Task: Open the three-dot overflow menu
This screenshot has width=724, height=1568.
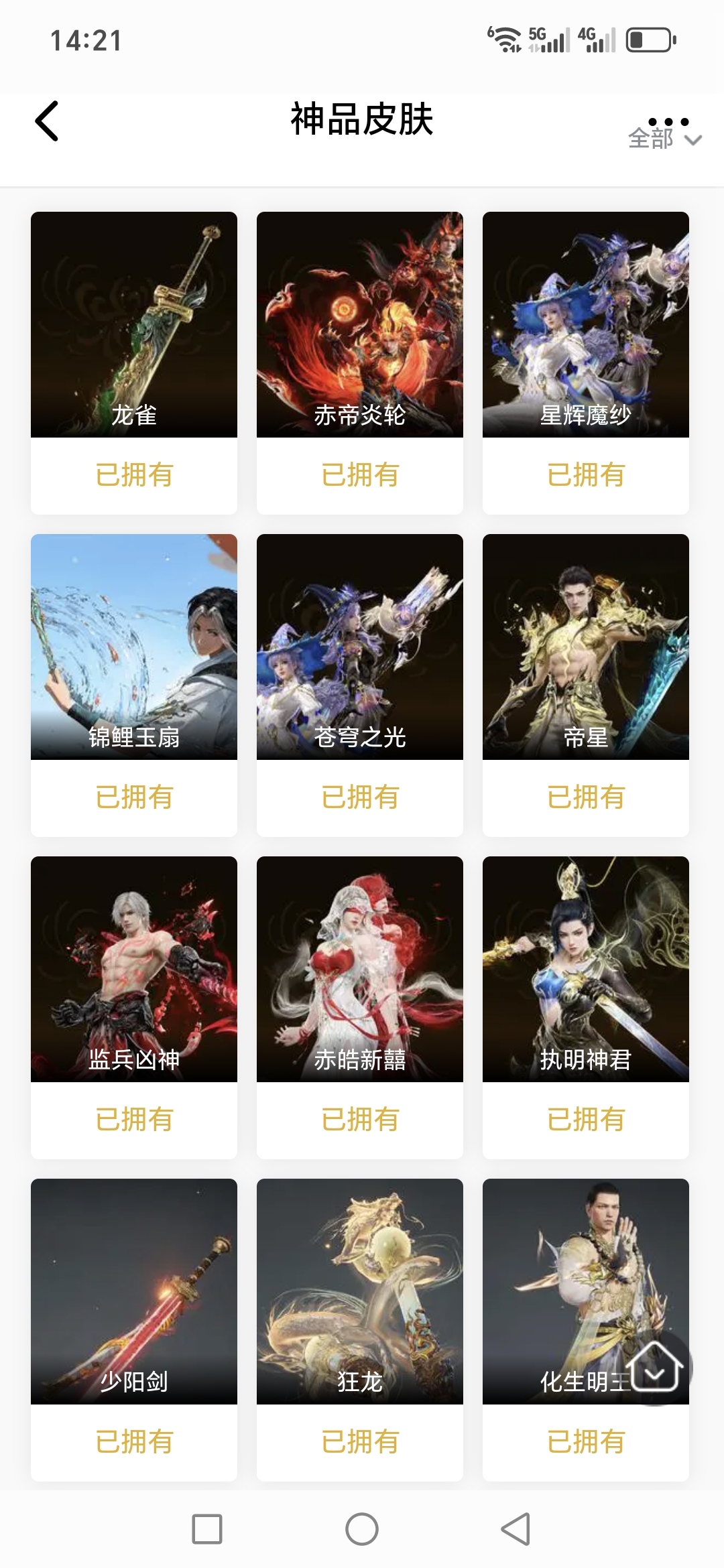Action: point(668,121)
